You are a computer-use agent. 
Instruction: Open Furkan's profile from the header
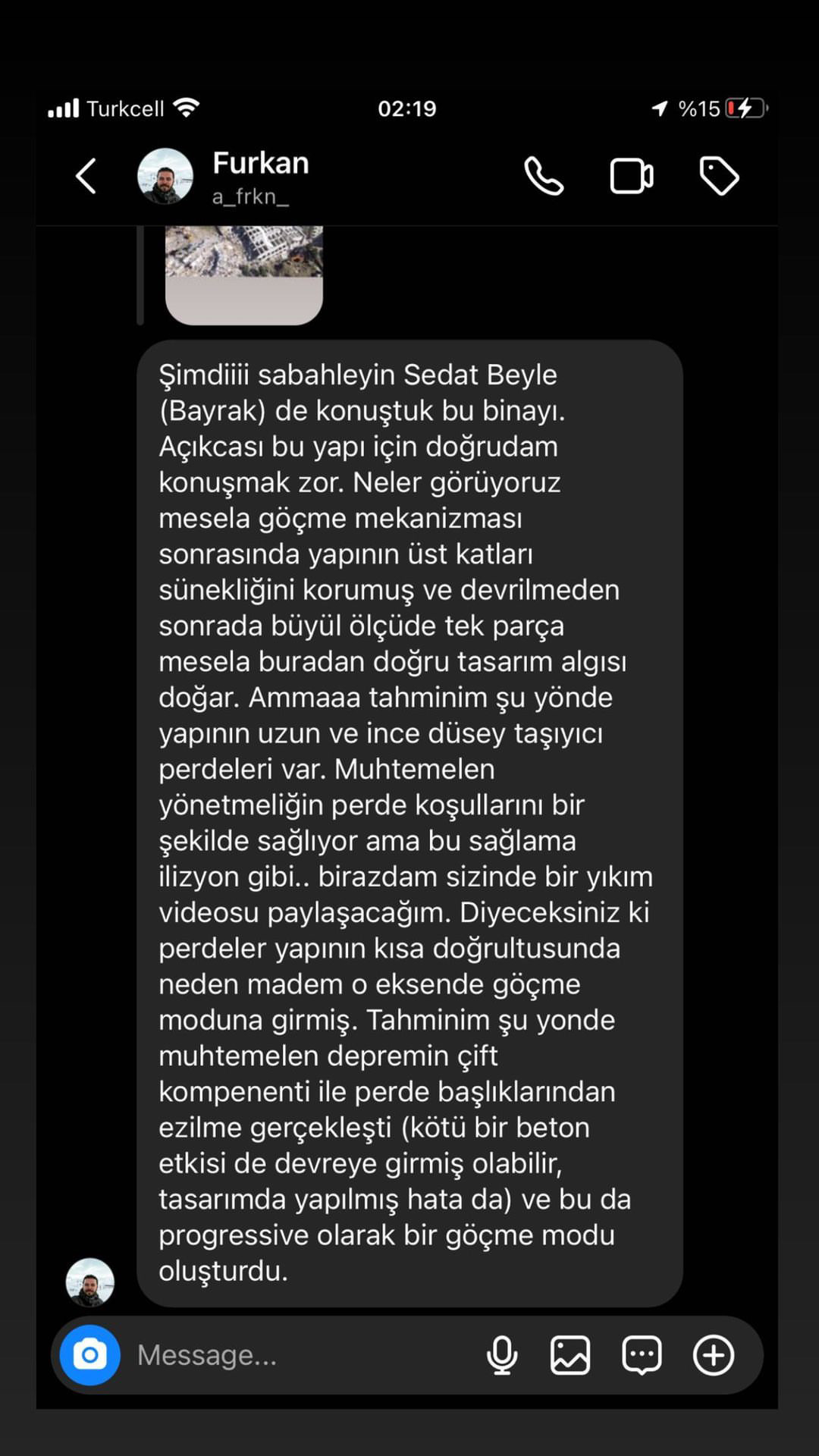[223, 177]
